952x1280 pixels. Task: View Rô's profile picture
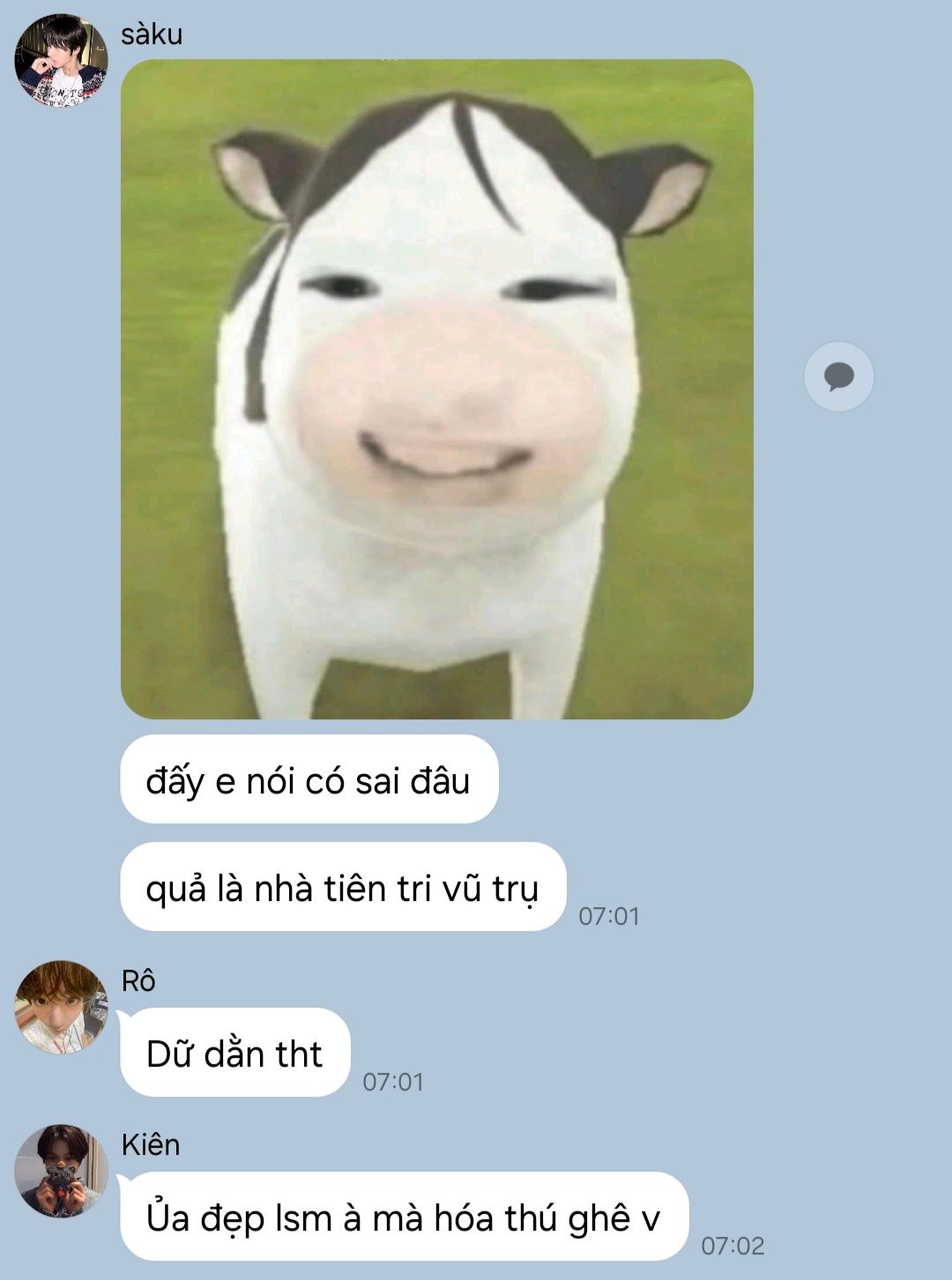pyautogui.click(x=61, y=1007)
